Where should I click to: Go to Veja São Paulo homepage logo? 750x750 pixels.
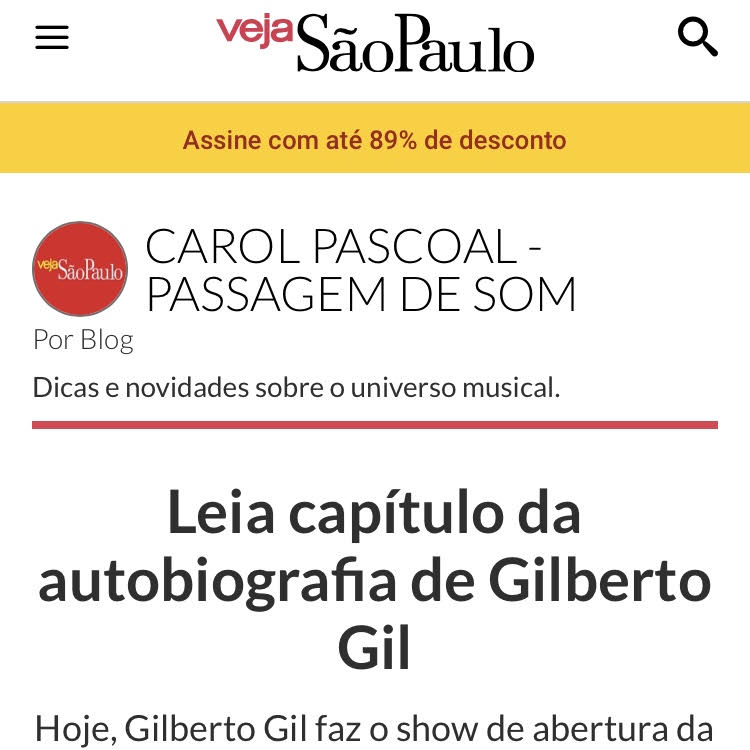click(x=375, y=42)
